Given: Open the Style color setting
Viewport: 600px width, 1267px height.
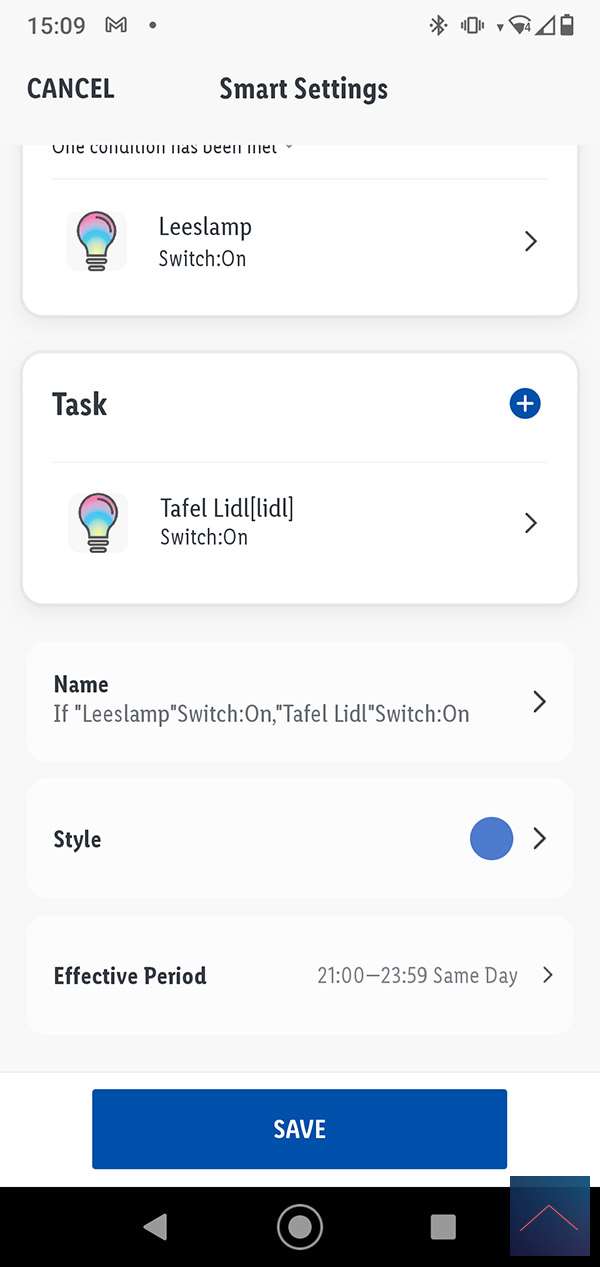Looking at the screenshot, I should click(x=300, y=839).
